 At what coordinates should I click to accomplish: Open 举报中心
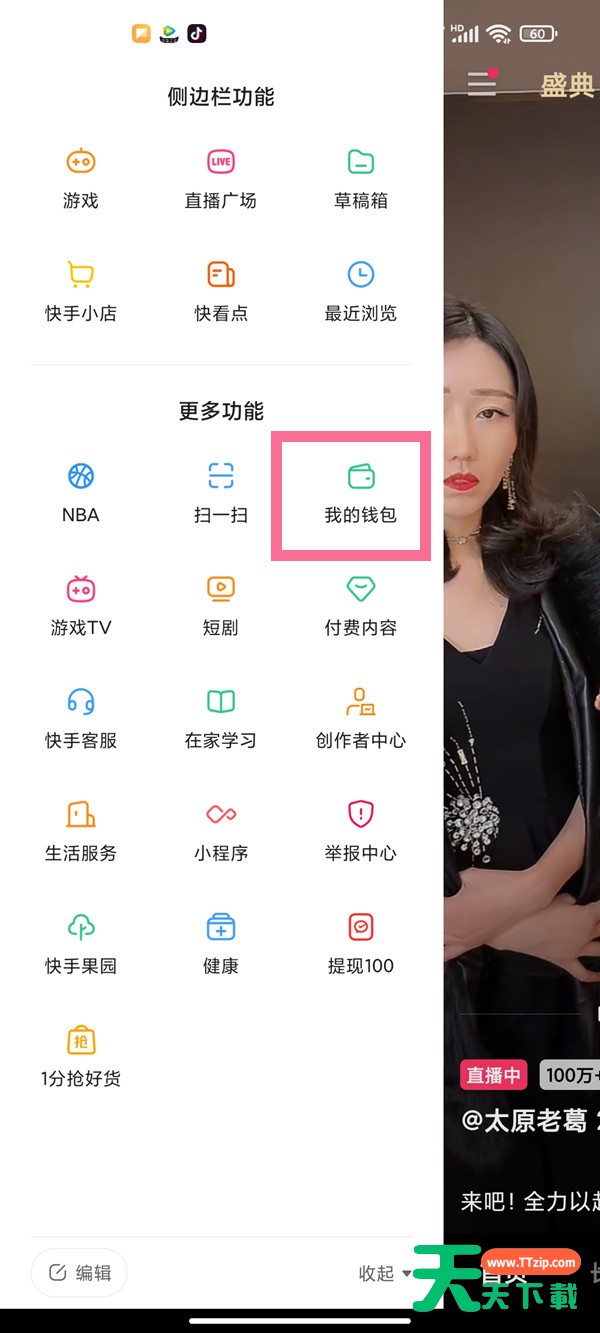tap(361, 833)
